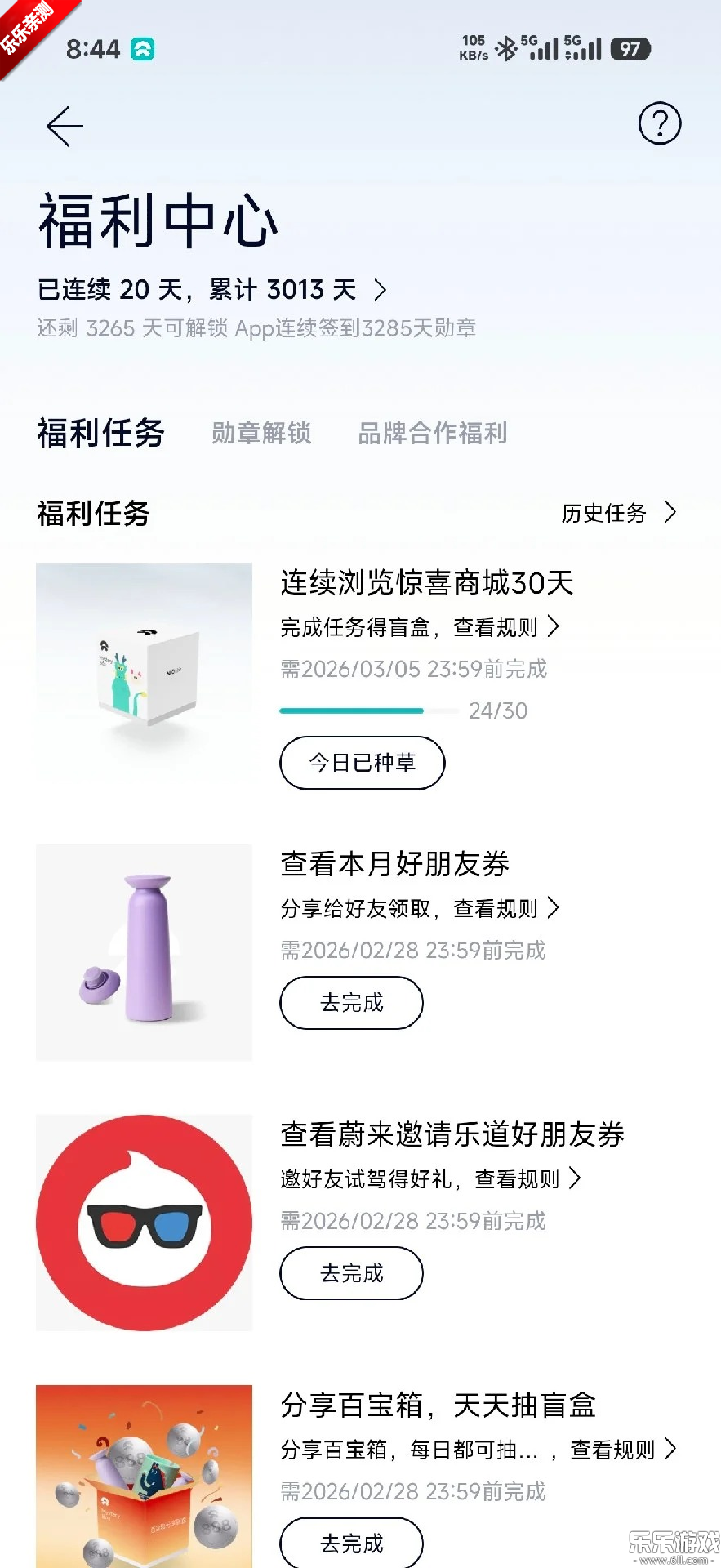Open the orange treasure box task image
This screenshot has width=721, height=1568.
coord(144,1477)
